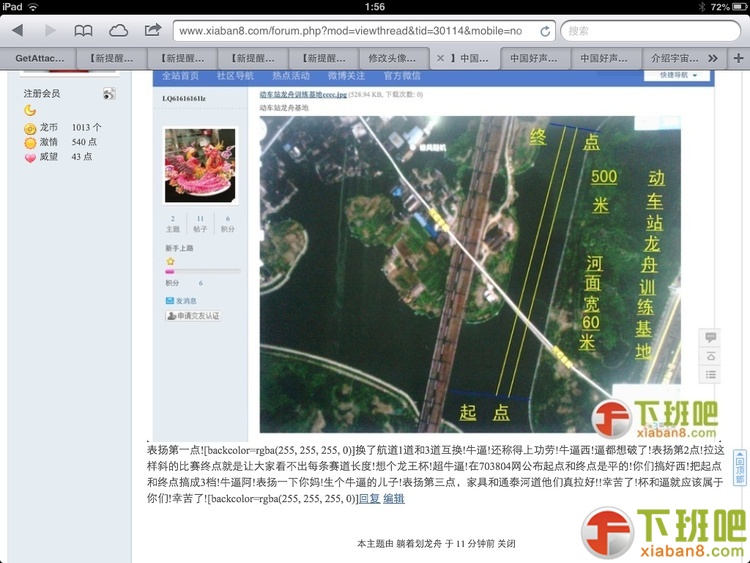Close the current browser tab
The width and height of the screenshot is (750, 563).
tap(440, 58)
